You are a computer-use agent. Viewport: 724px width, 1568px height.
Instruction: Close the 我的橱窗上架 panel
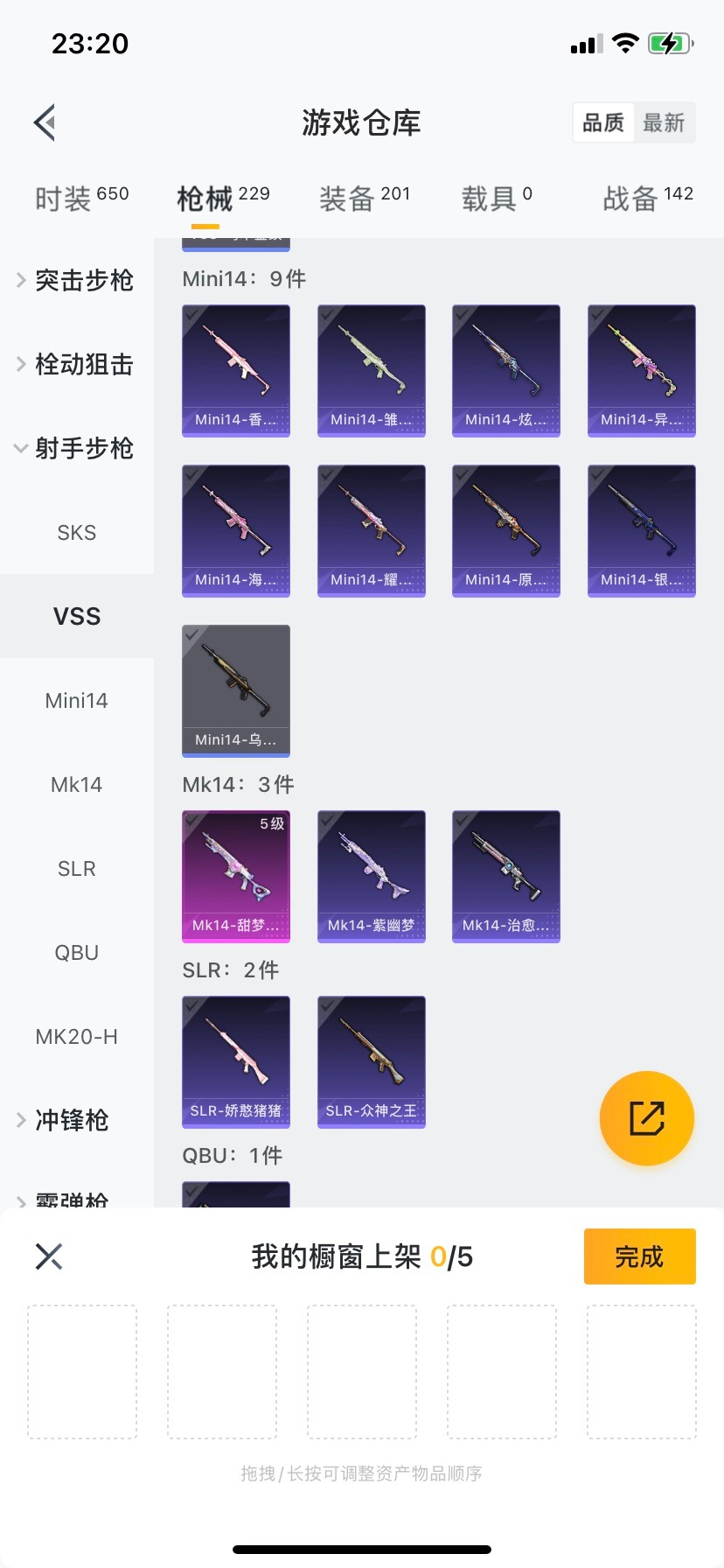click(x=49, y=1256)
